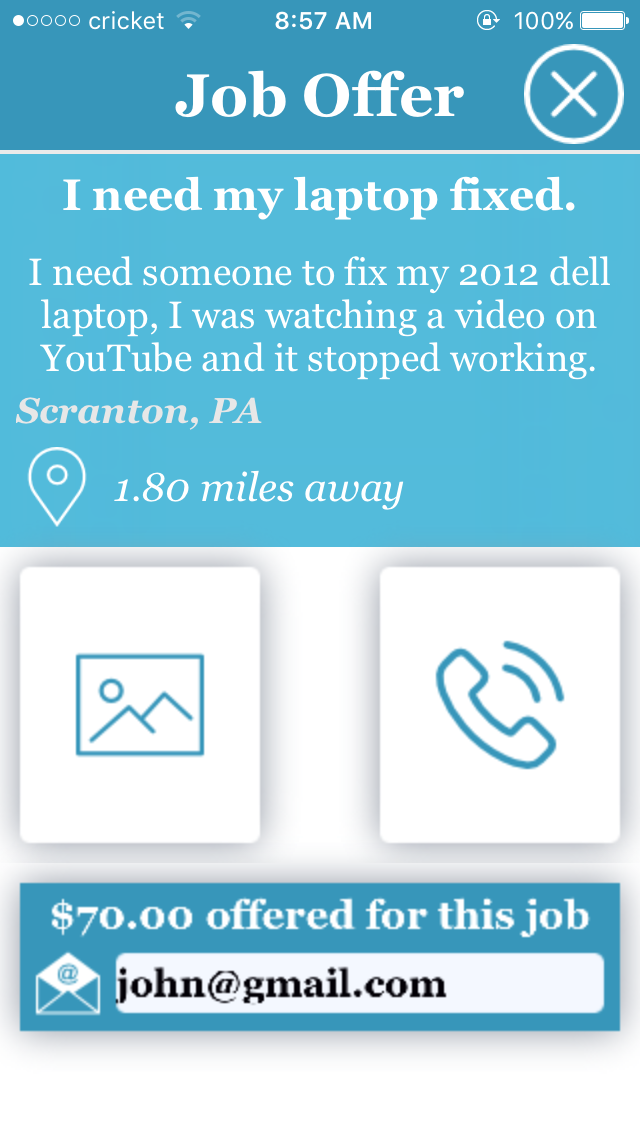The image size is (640, 1136).
Task: View the job's photo card
Action: [140, 704]
